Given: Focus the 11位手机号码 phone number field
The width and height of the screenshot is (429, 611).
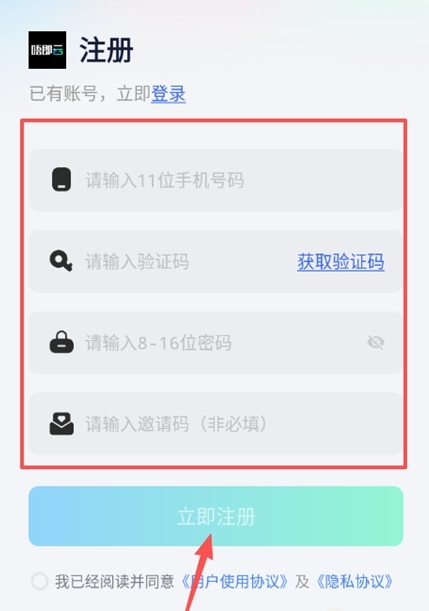Looking at the screenshot, I should pyautogui.click(x=215, y=180).
